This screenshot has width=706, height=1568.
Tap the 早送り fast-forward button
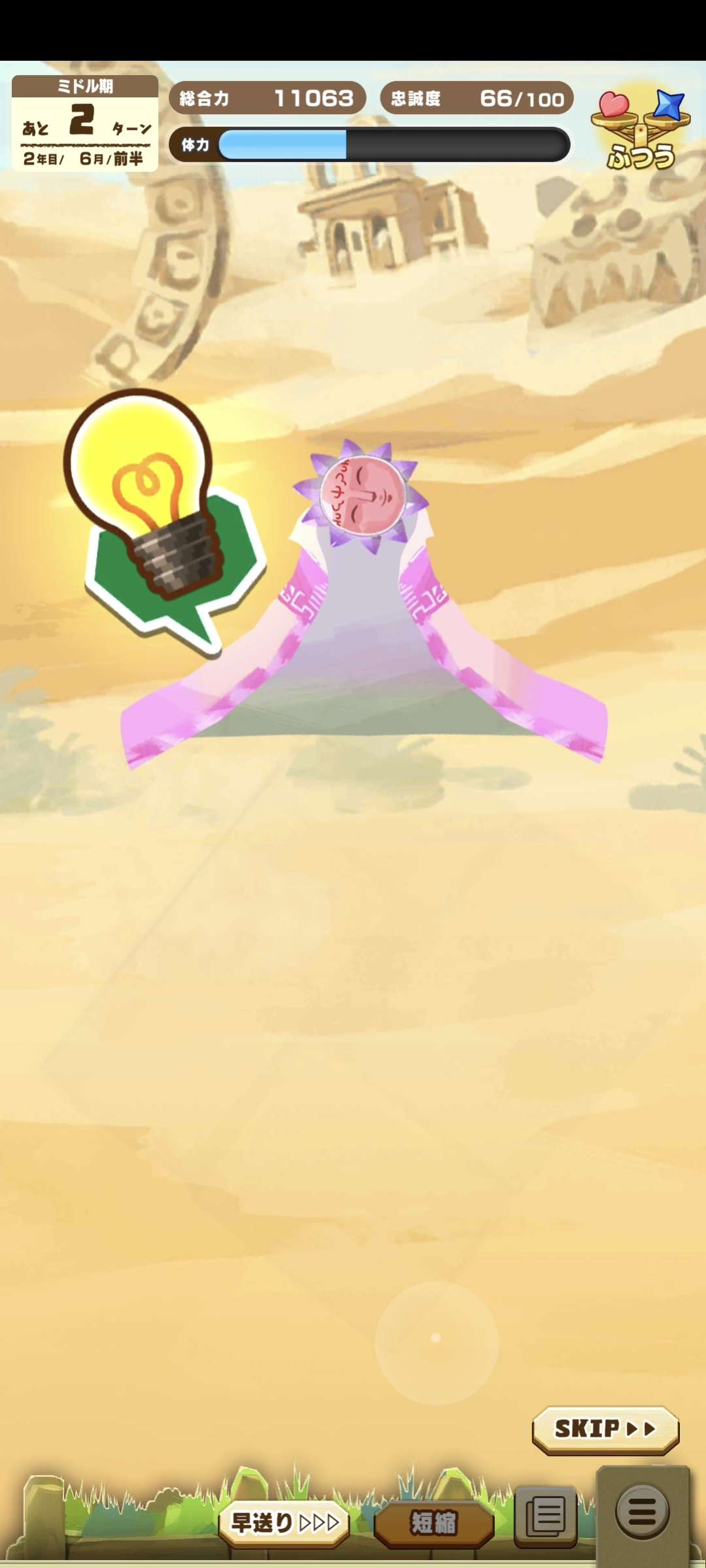284,1522
